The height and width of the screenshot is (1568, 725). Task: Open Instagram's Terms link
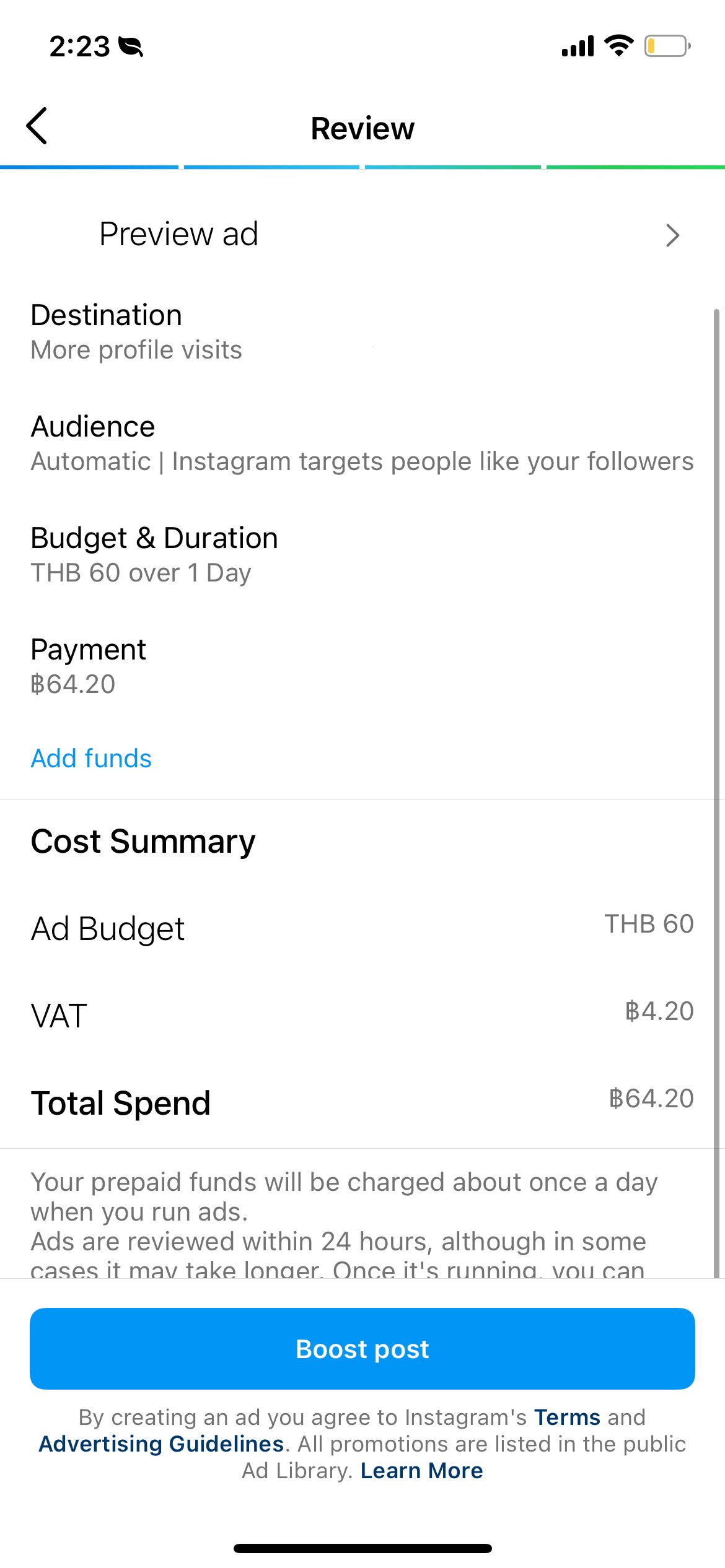567,1417
